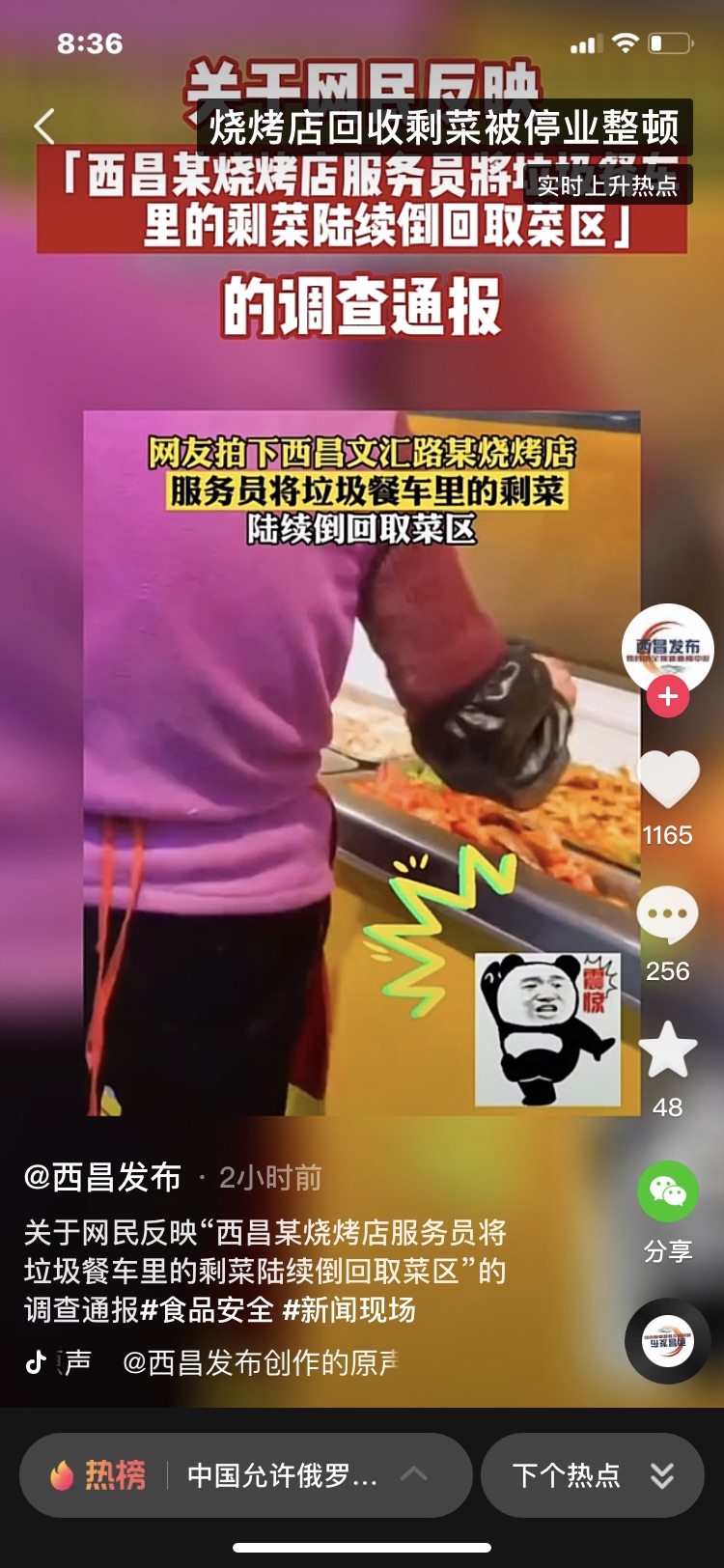Open the rotating sound disc

tap(667, 1341)
